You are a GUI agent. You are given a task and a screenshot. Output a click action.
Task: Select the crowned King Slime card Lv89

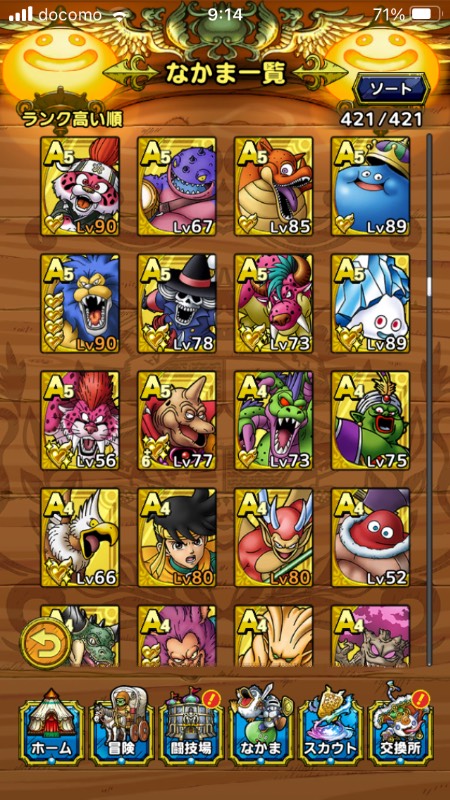(x=371, y=186)
